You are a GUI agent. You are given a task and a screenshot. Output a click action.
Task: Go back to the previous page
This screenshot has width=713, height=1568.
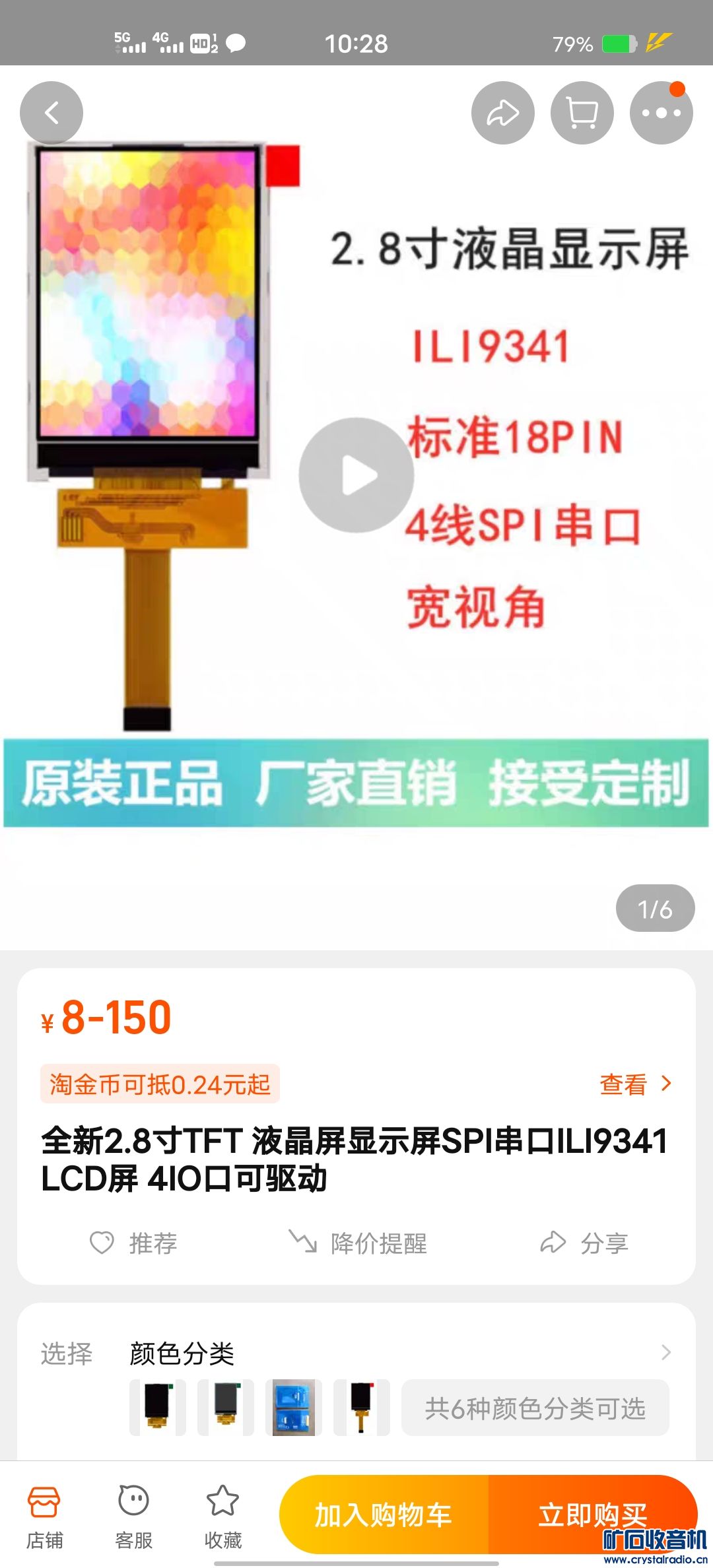pyautogui.click(x=51, y=113)
